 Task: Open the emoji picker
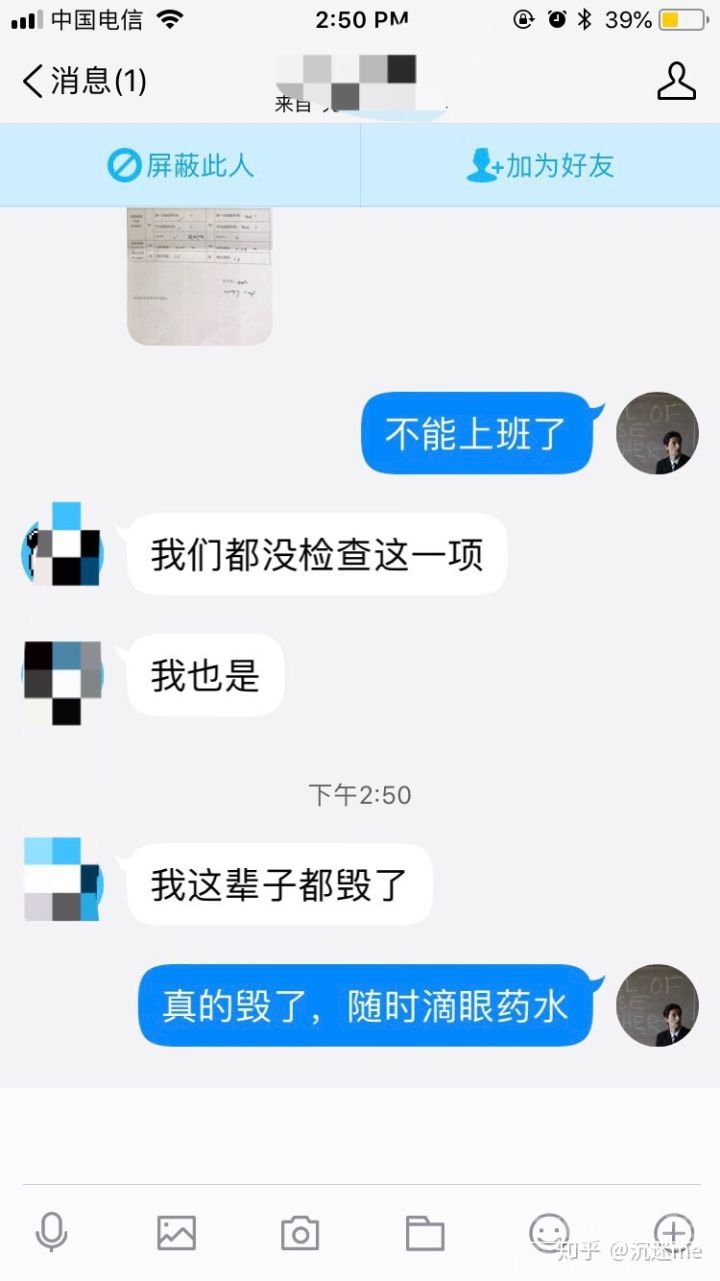pyautogui.click(x=548, y=1232)
